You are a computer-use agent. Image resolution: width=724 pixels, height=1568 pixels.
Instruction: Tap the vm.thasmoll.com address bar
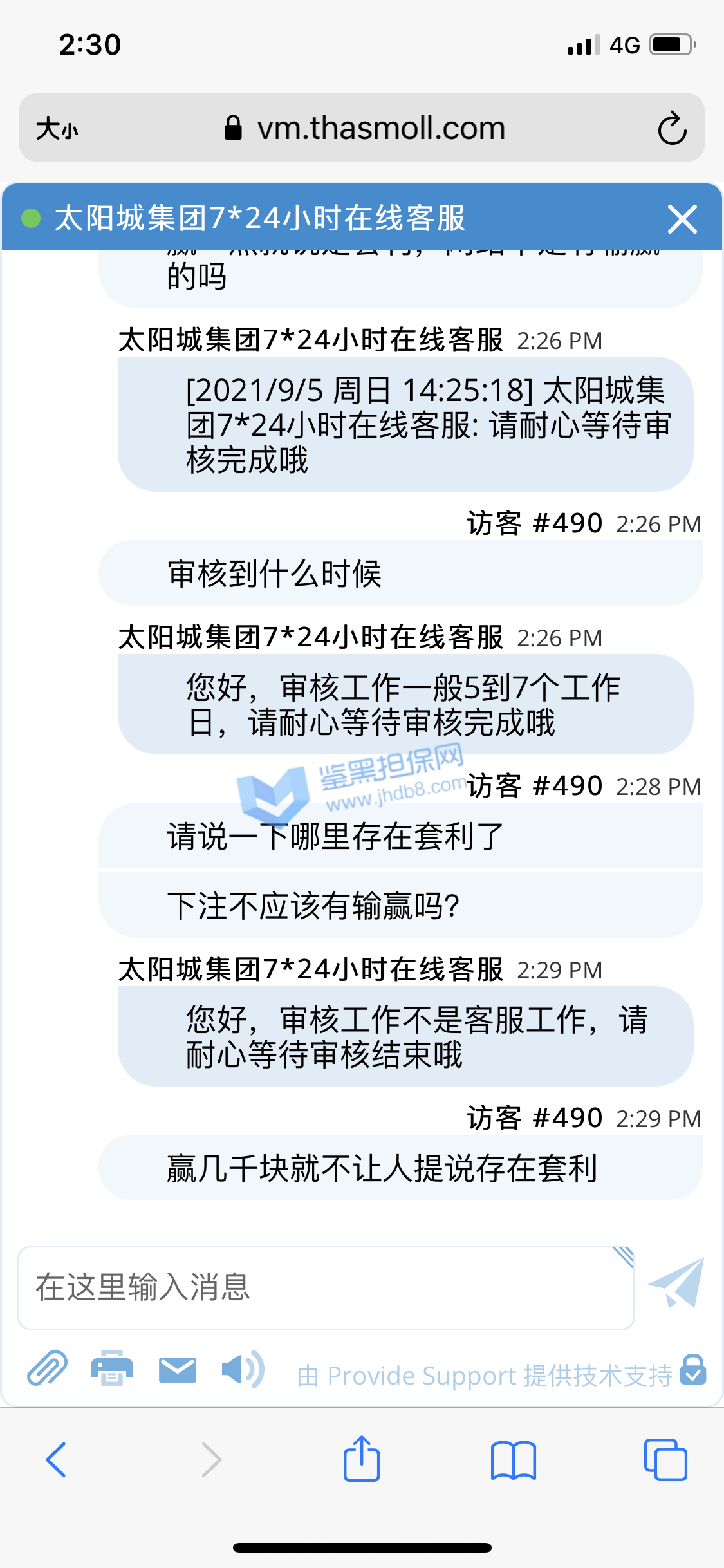380,128
